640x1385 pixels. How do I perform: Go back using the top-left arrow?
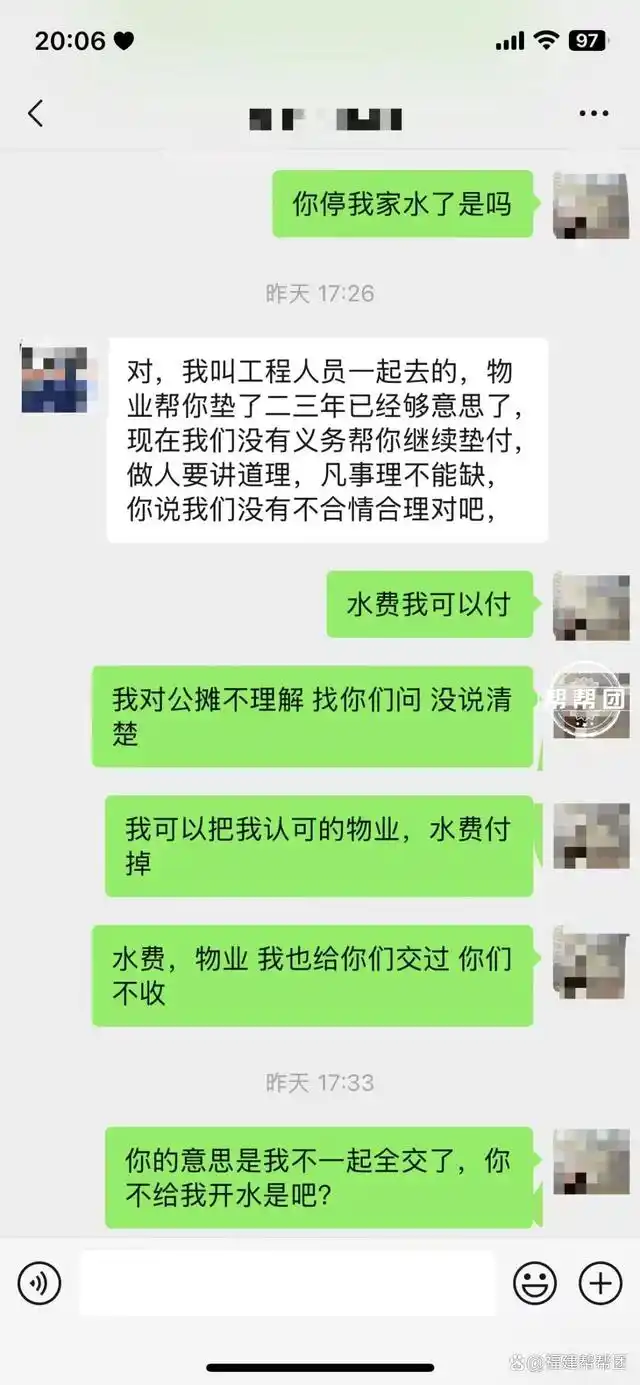(x=36, y=114)
